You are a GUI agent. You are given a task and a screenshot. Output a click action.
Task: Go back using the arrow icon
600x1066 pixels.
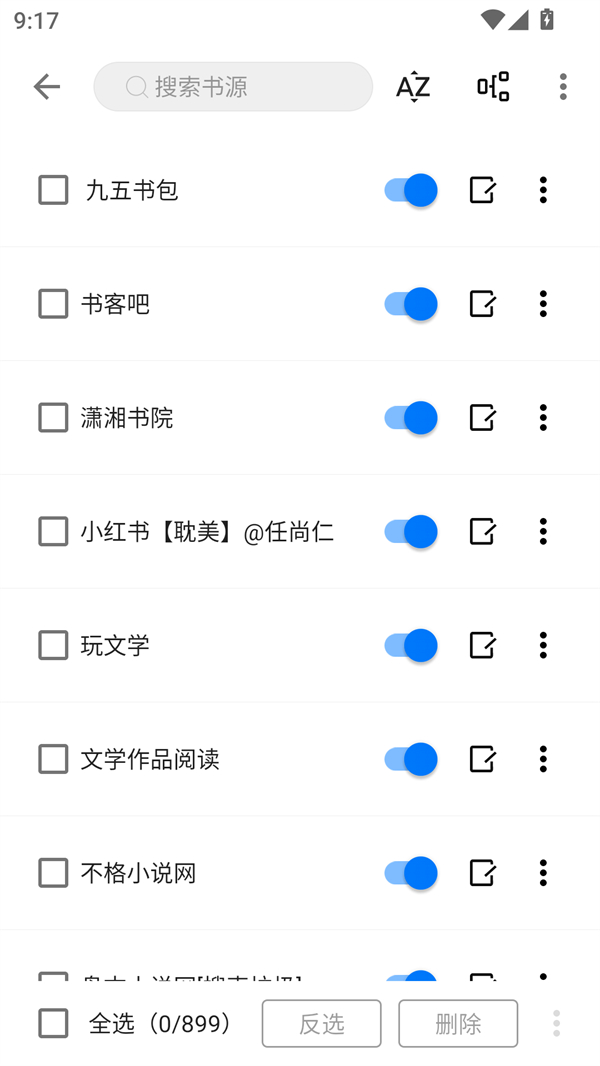click(47, 87)
